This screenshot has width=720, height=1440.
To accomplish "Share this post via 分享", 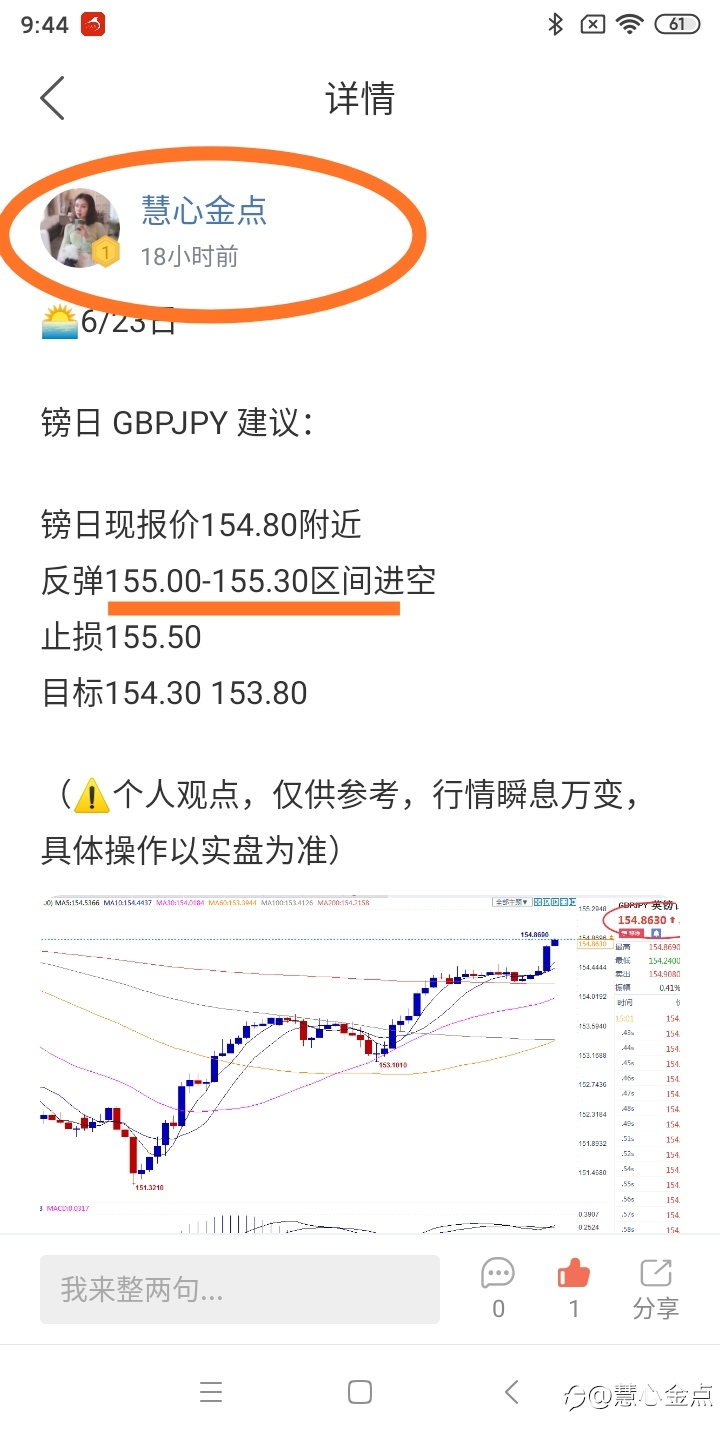I will point(656,1288).
